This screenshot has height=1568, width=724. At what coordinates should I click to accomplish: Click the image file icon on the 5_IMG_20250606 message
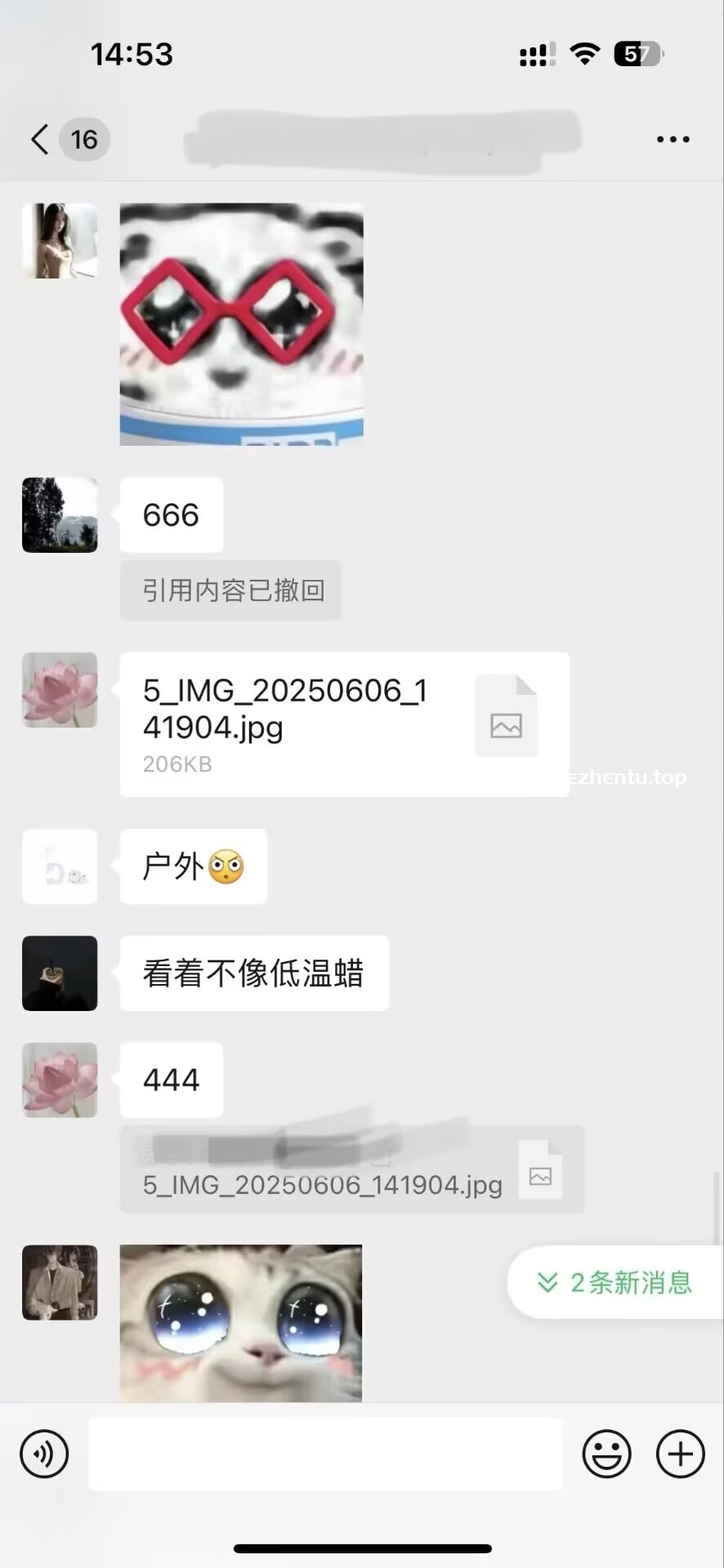[506, 713]
